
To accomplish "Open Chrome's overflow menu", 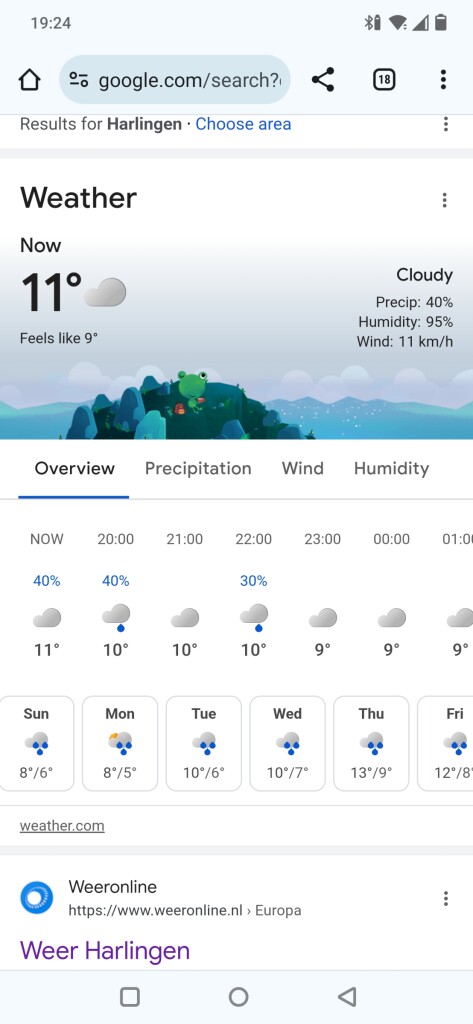I will pyautogui.click(x=444, y=80).
